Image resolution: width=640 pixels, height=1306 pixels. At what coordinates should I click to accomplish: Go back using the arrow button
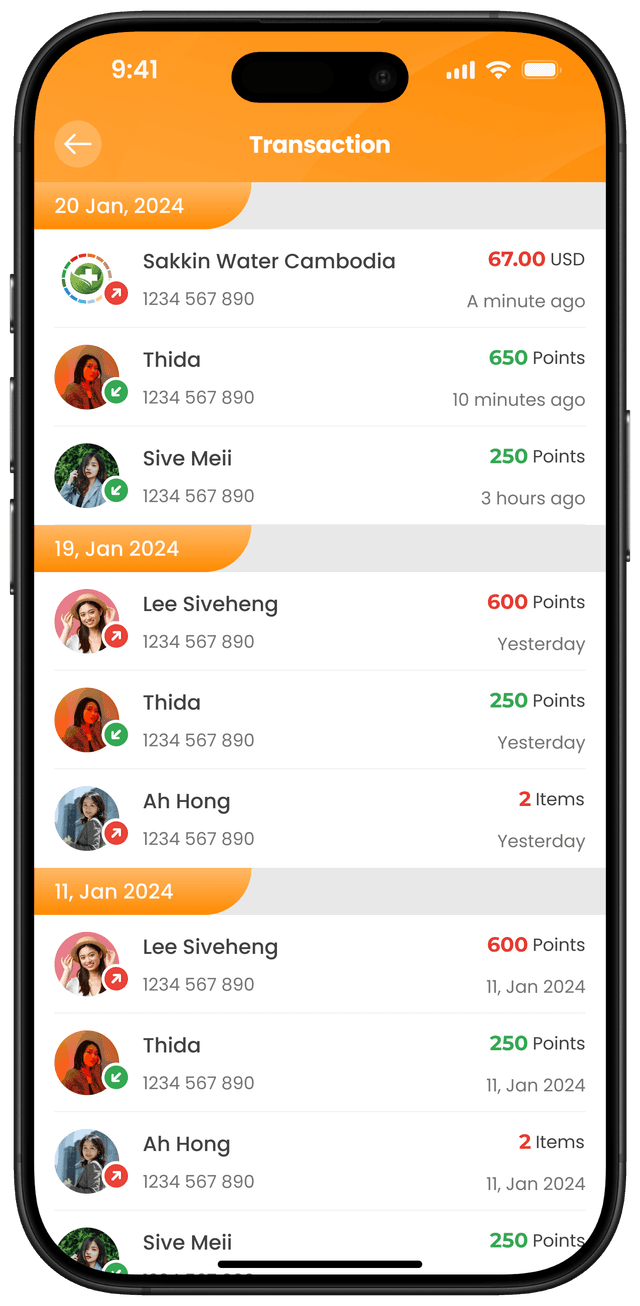pos(78,145)
